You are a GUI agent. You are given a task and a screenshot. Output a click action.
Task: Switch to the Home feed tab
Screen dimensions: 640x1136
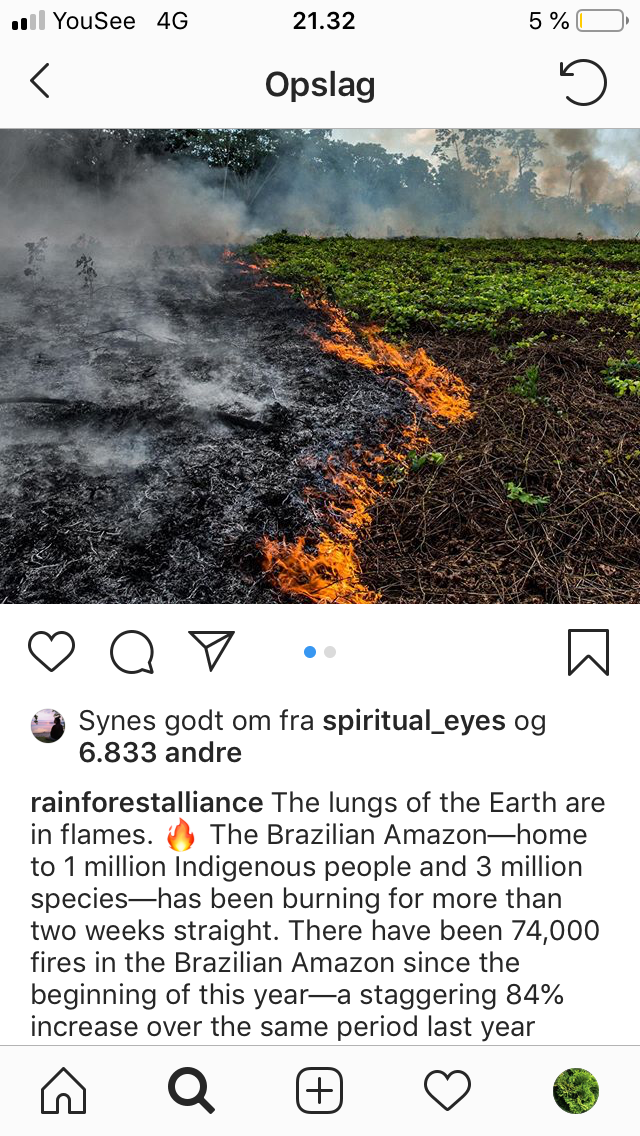63,1090
